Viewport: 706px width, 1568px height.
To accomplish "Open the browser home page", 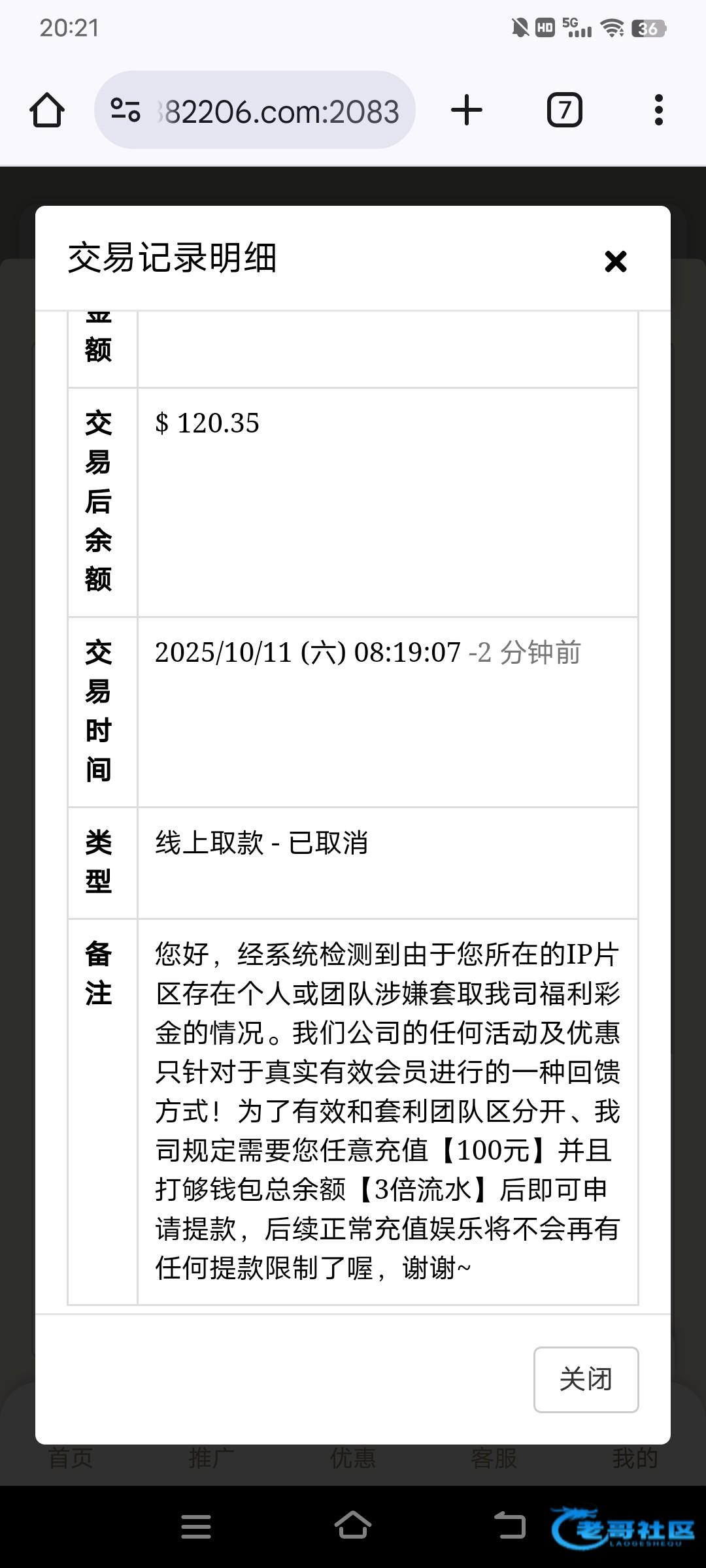I will (47, 110).
